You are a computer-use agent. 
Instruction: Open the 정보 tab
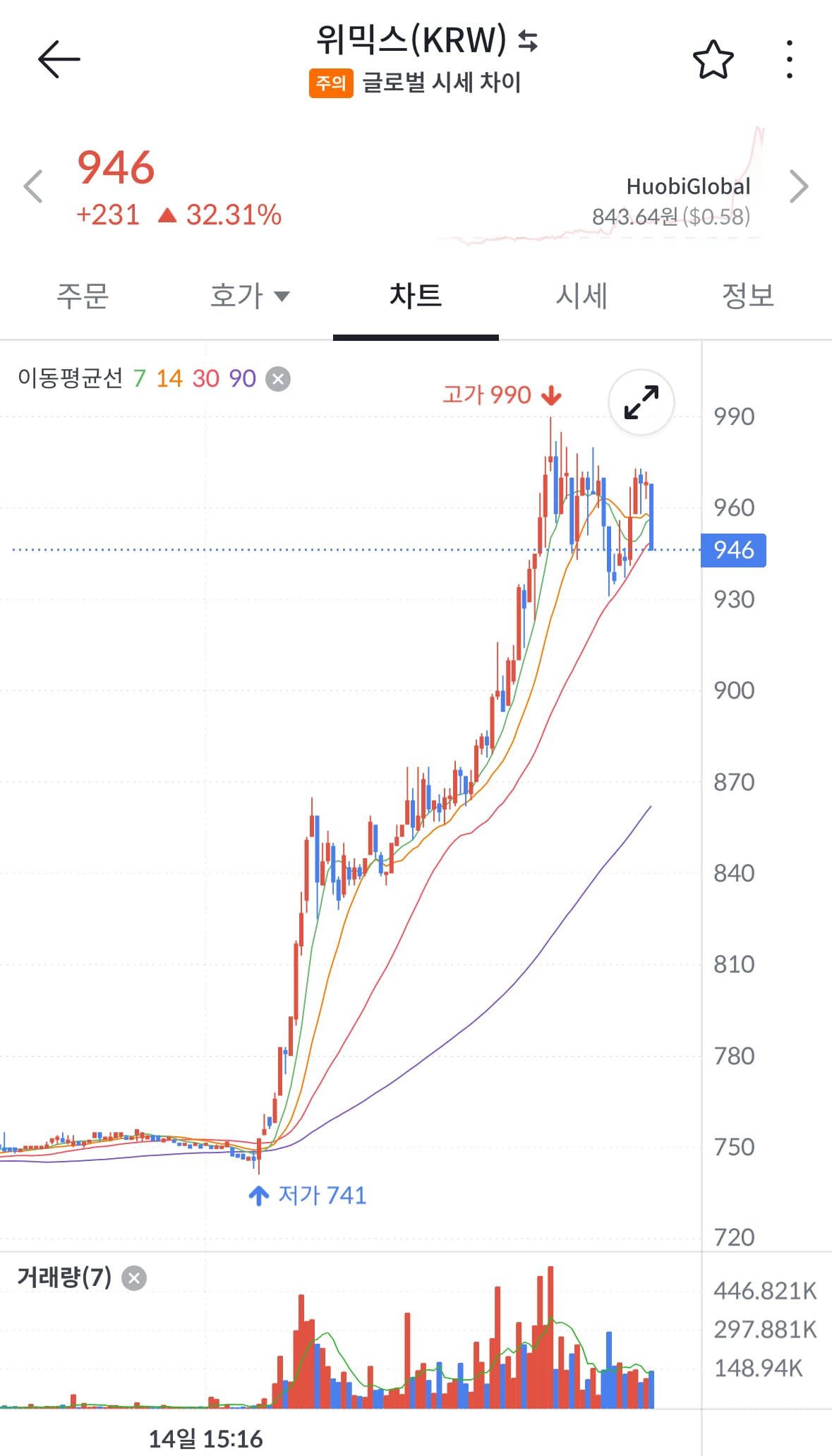748,296
